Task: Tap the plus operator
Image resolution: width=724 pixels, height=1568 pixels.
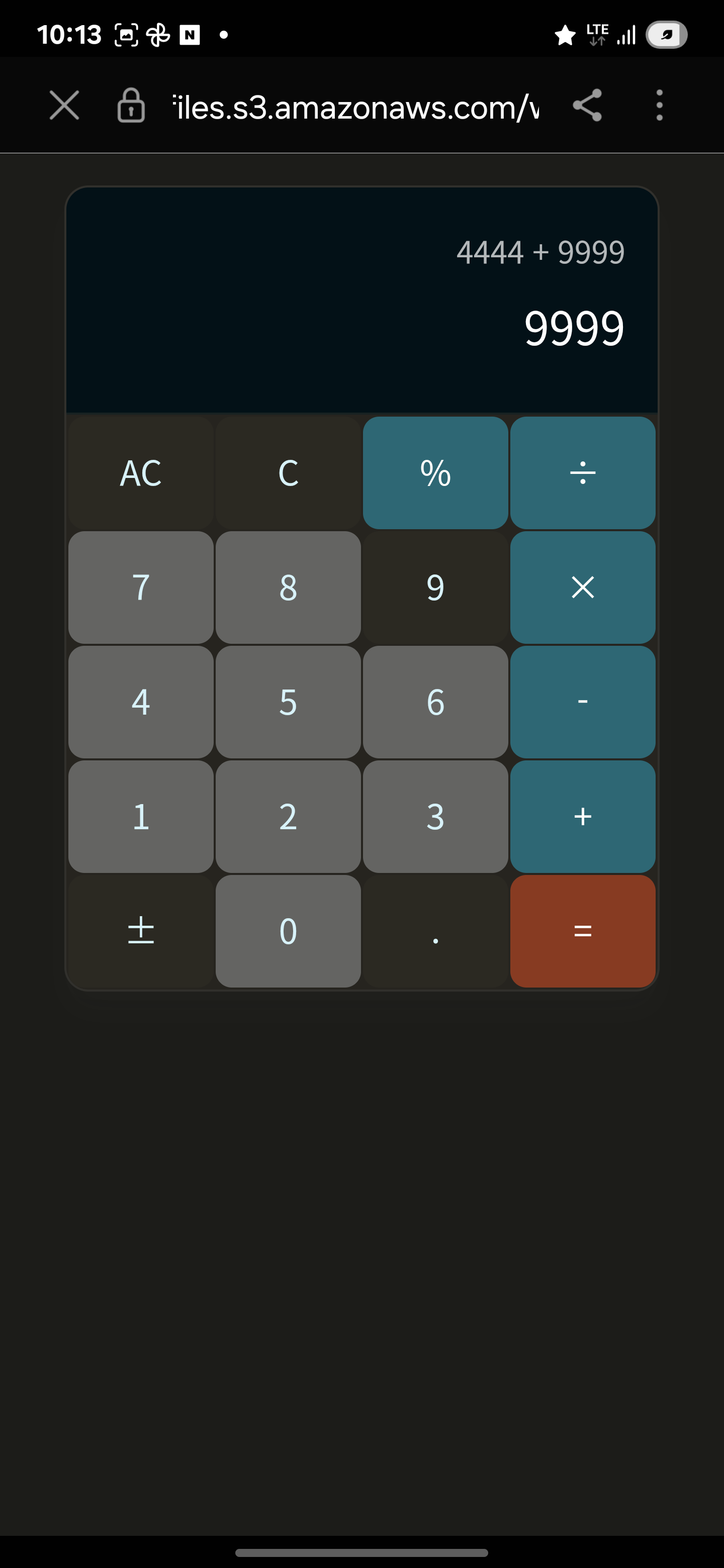Action: click(583, 816)
